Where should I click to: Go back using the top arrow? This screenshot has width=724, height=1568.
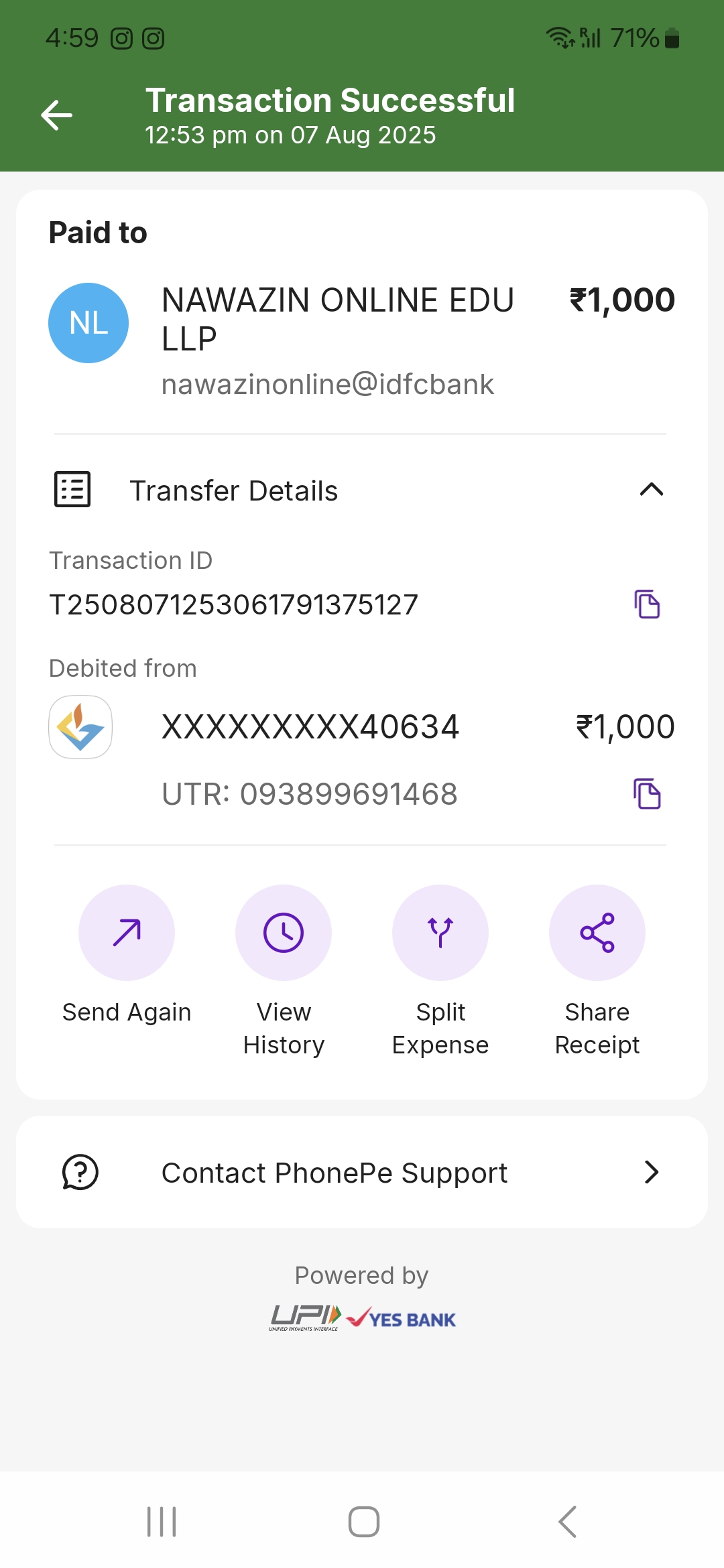coord(57,115)
